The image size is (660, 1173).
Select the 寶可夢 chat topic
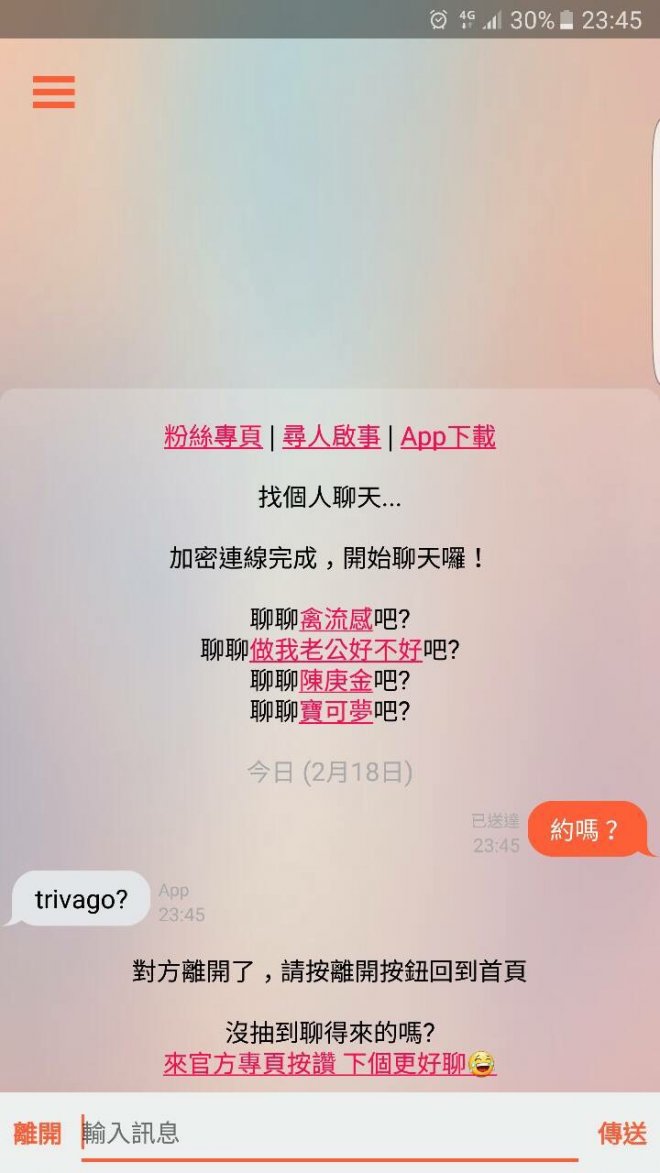tap(336, 711)
